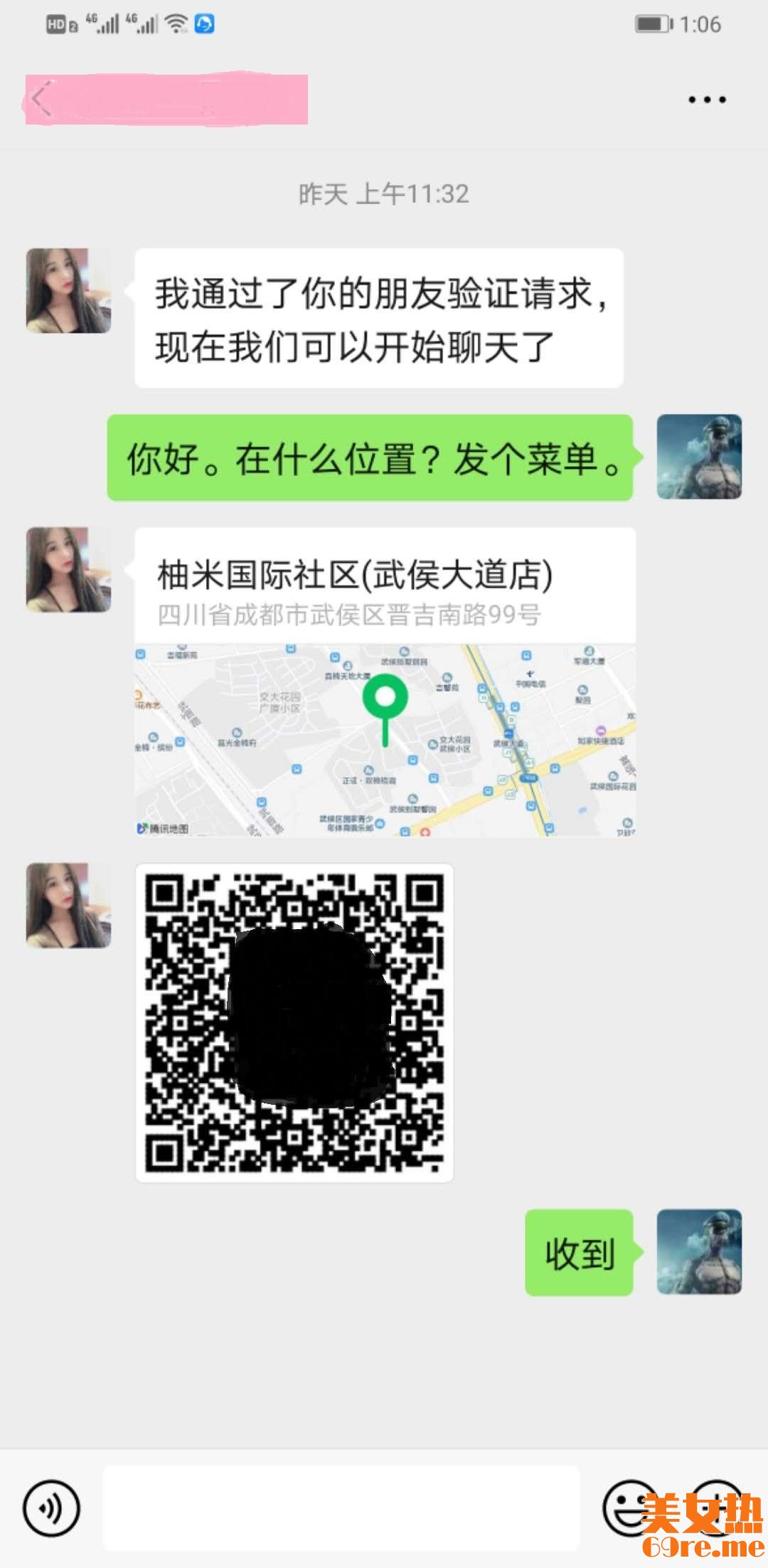This screenshot has width=768, height=1568.
Task: Open contact avatar beside the verification message
Action: [x=68, y=290]
